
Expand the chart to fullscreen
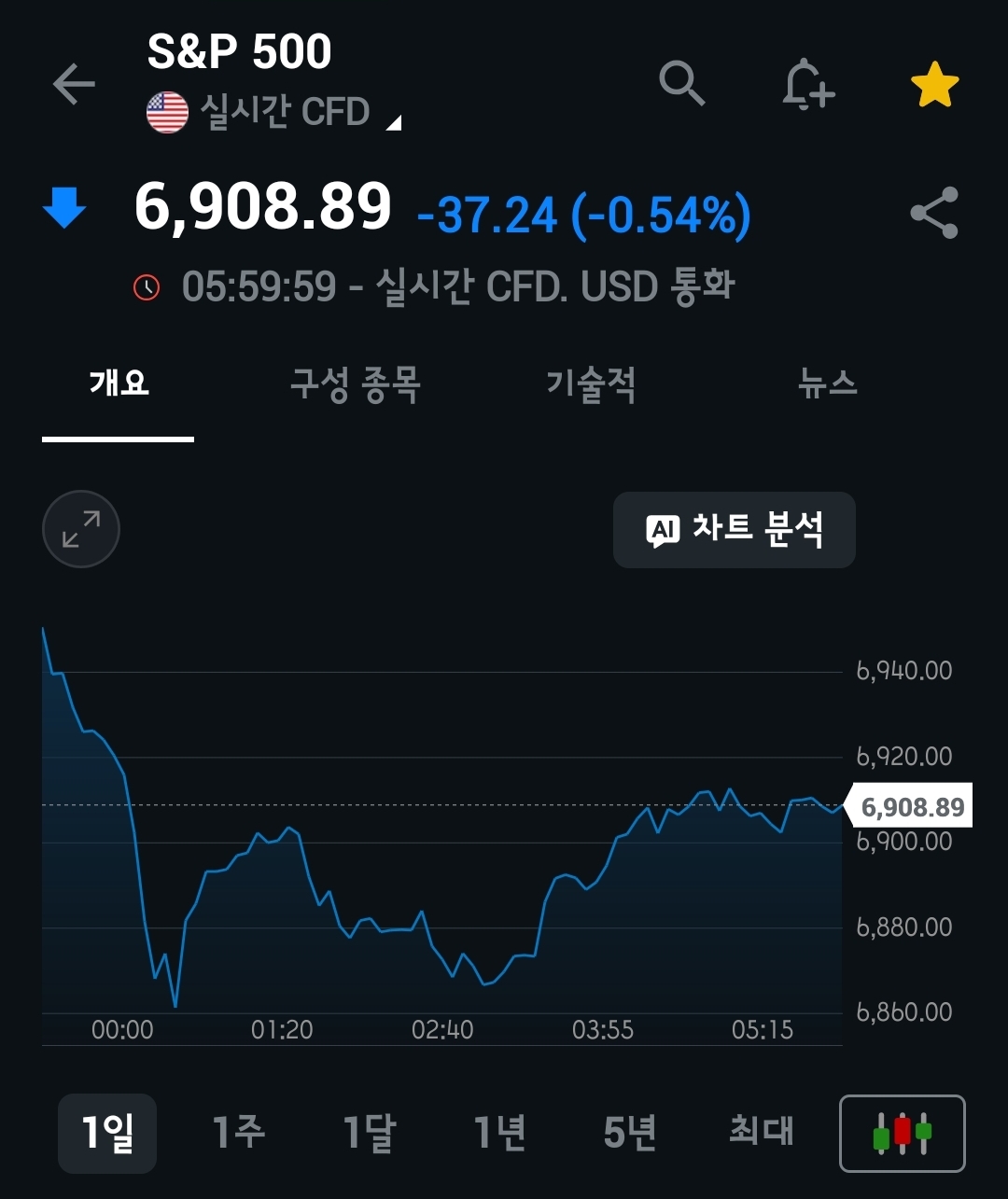point(81,529)
